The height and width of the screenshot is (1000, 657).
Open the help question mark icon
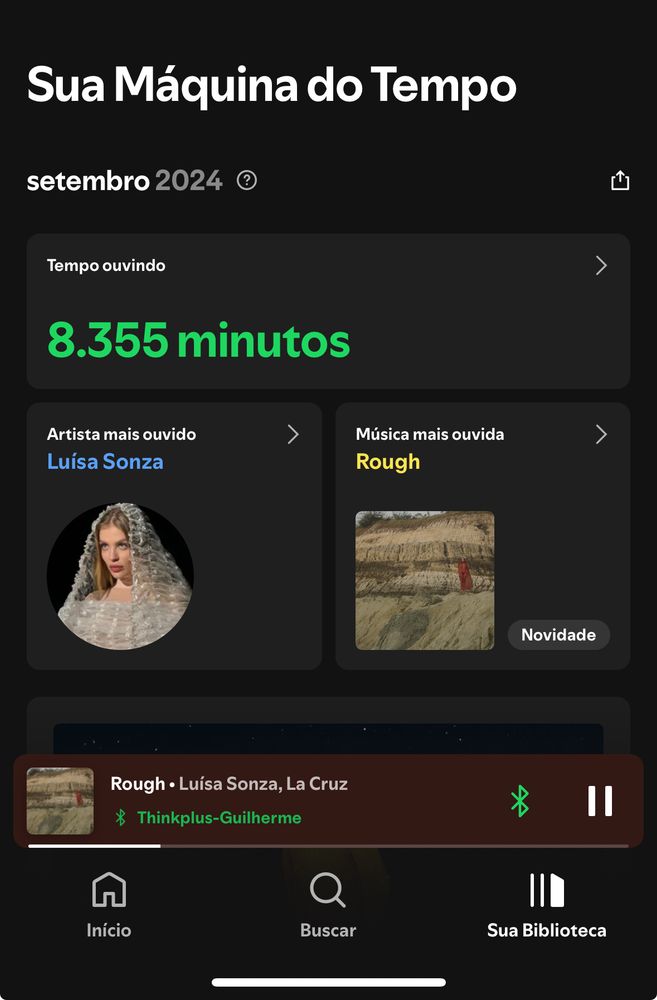(x=247, y=181)
